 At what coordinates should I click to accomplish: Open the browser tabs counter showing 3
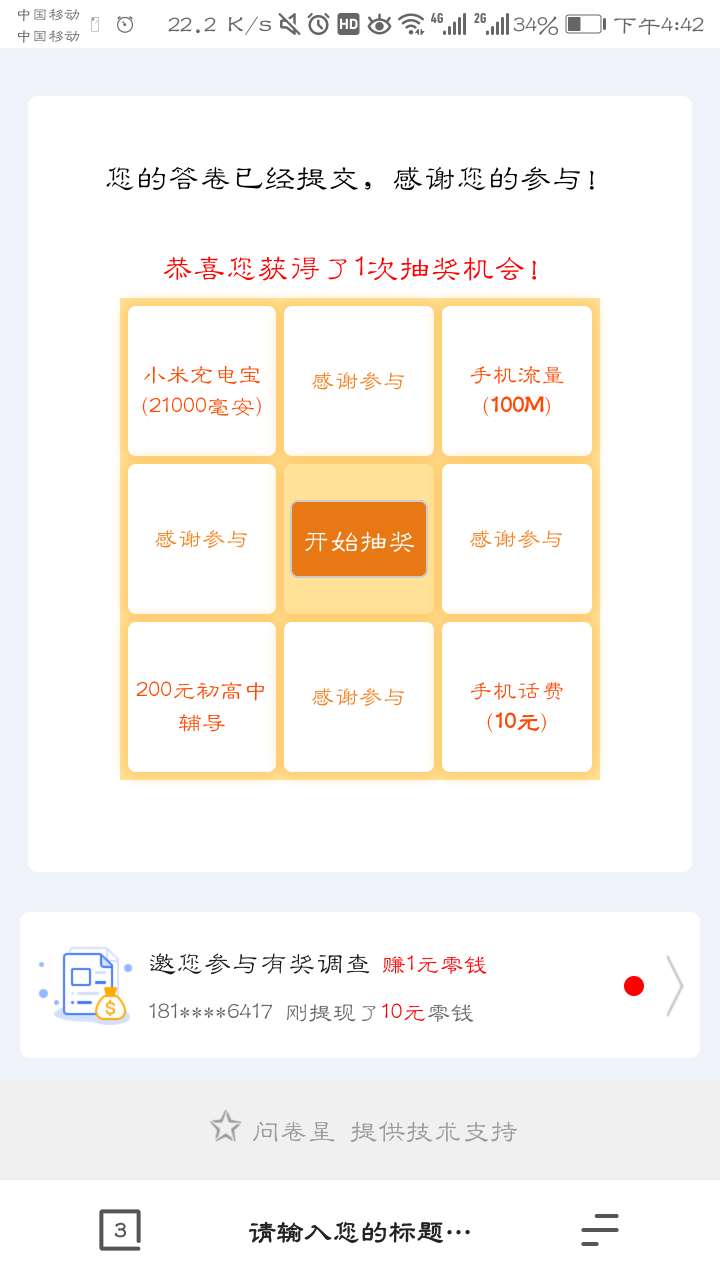point(120,1230)
